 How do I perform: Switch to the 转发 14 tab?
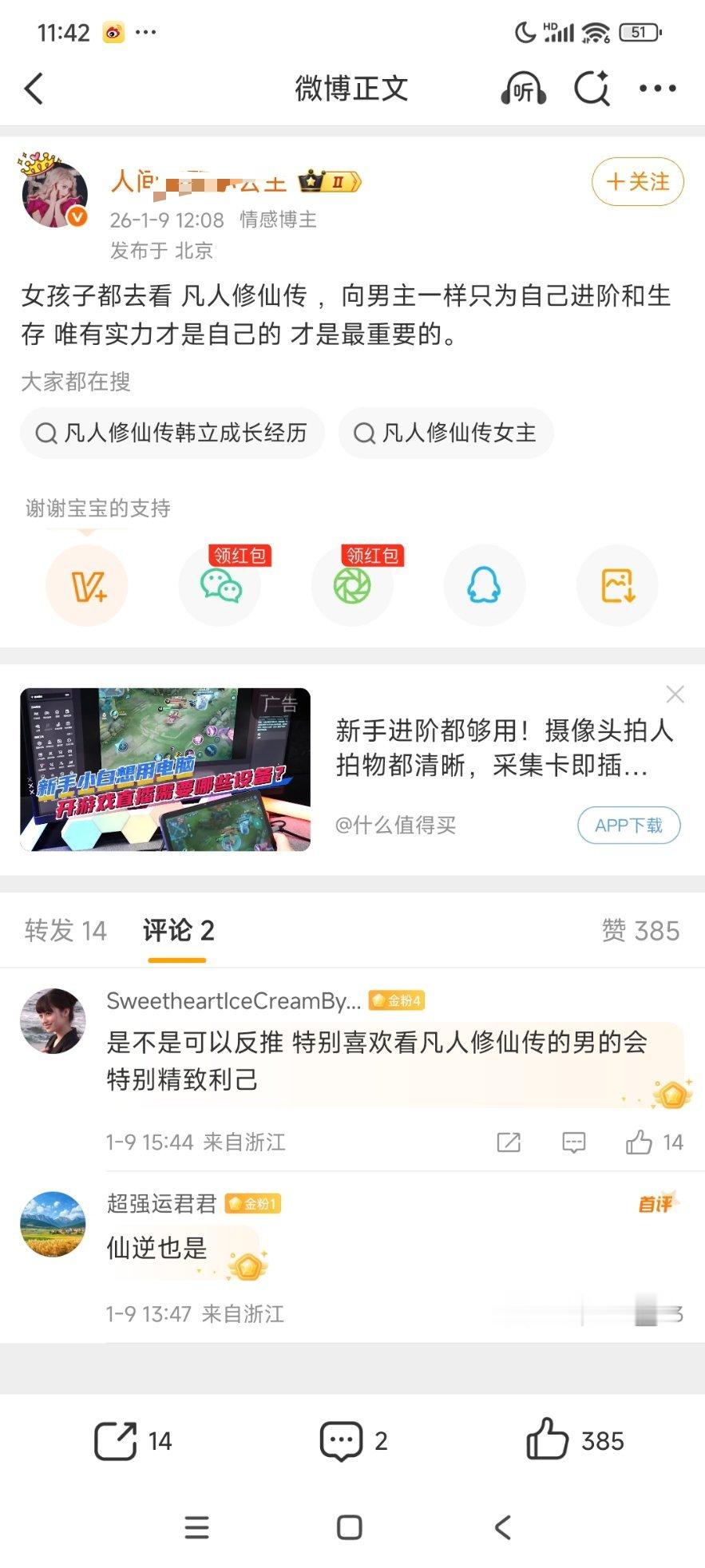click(x=67, y=931)
